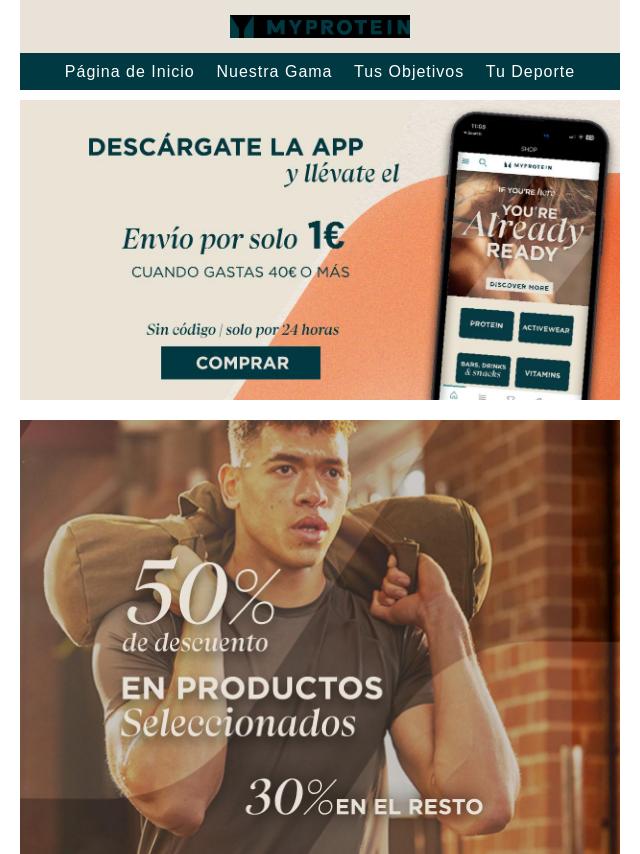Open the 50% de descuento promo banner

click(x=320, y=636)
